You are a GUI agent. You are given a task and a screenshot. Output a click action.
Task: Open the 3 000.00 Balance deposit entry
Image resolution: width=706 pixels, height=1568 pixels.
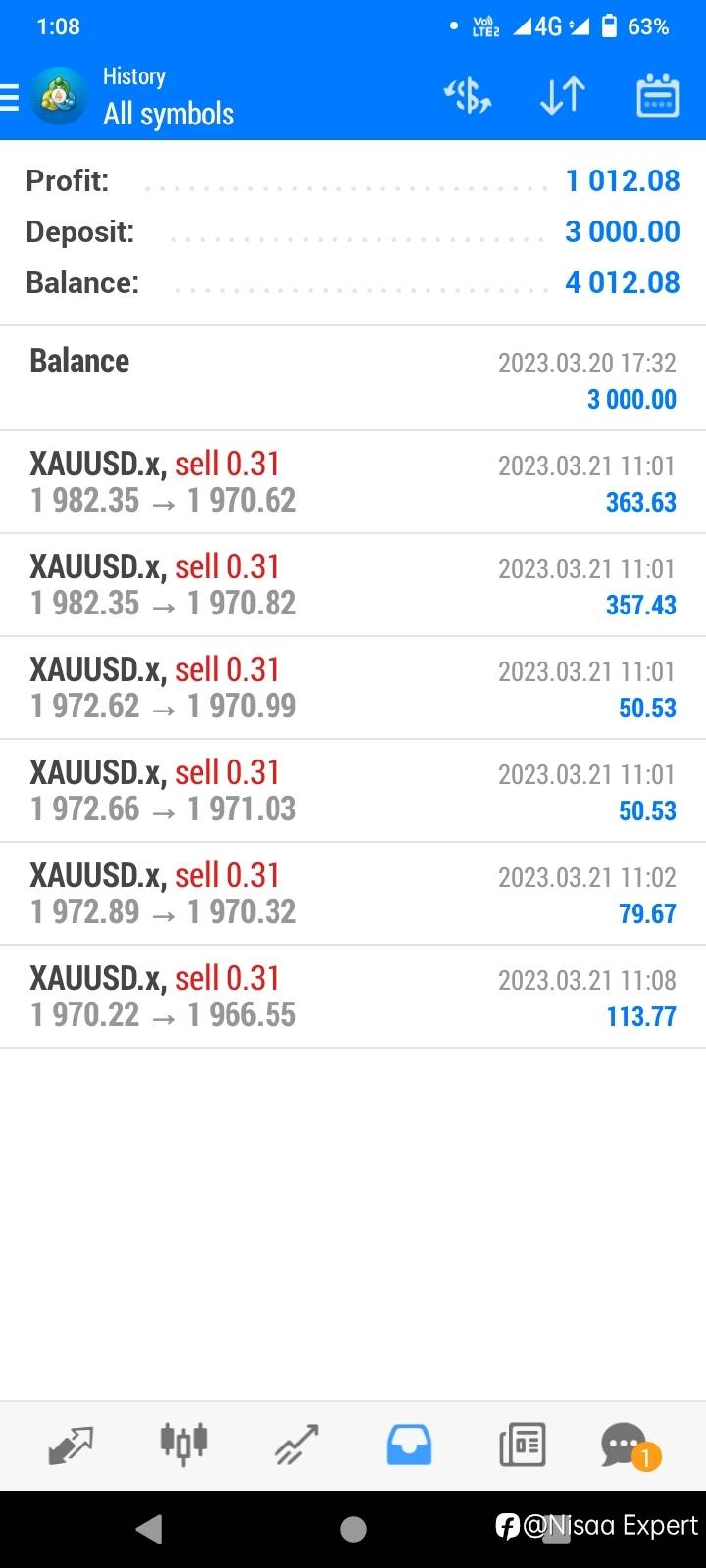[x=353, y=379]
